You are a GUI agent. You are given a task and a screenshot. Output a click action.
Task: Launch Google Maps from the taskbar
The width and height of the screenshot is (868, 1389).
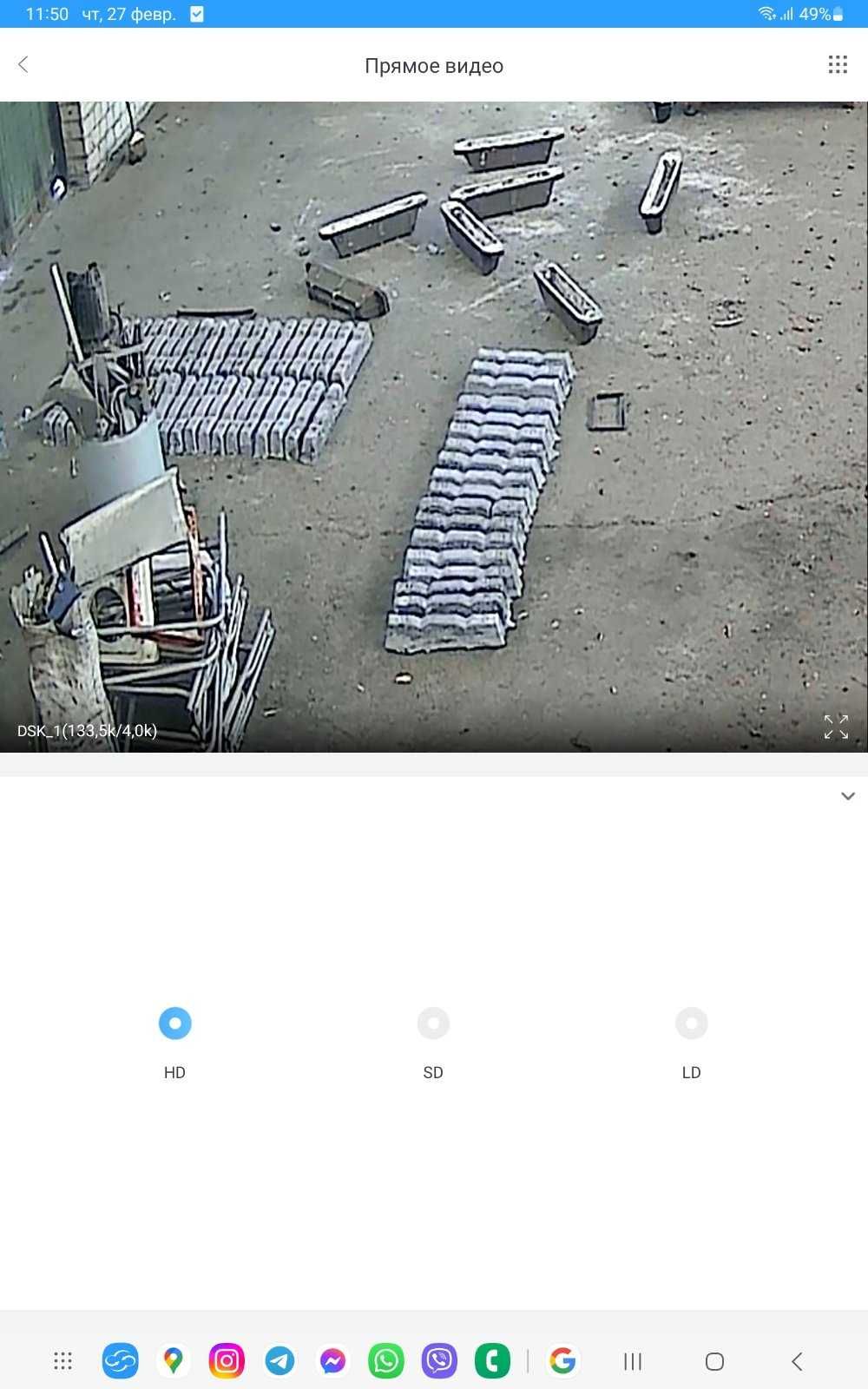coord(174,1361)
